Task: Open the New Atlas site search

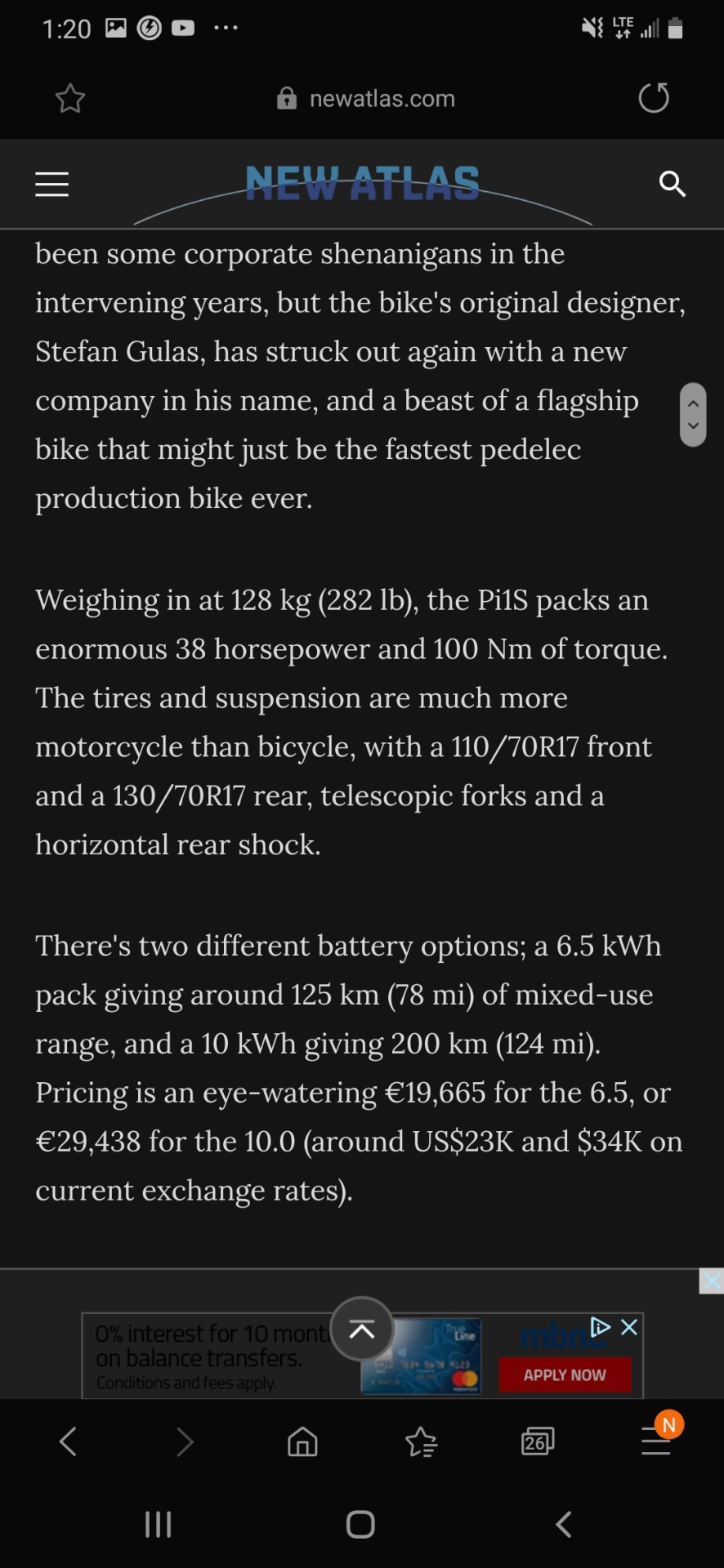Action: tap(672, 184)
